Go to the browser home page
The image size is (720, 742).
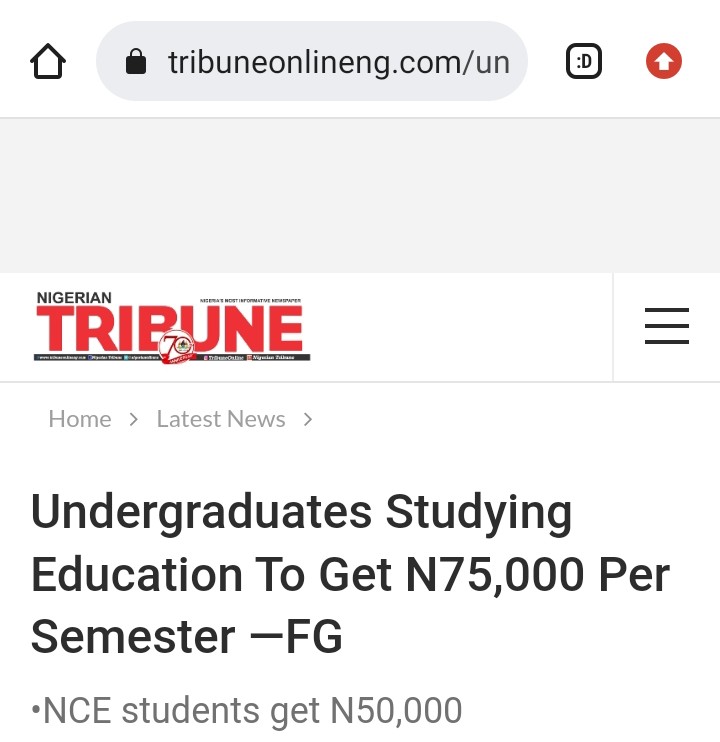coord(48,61)
